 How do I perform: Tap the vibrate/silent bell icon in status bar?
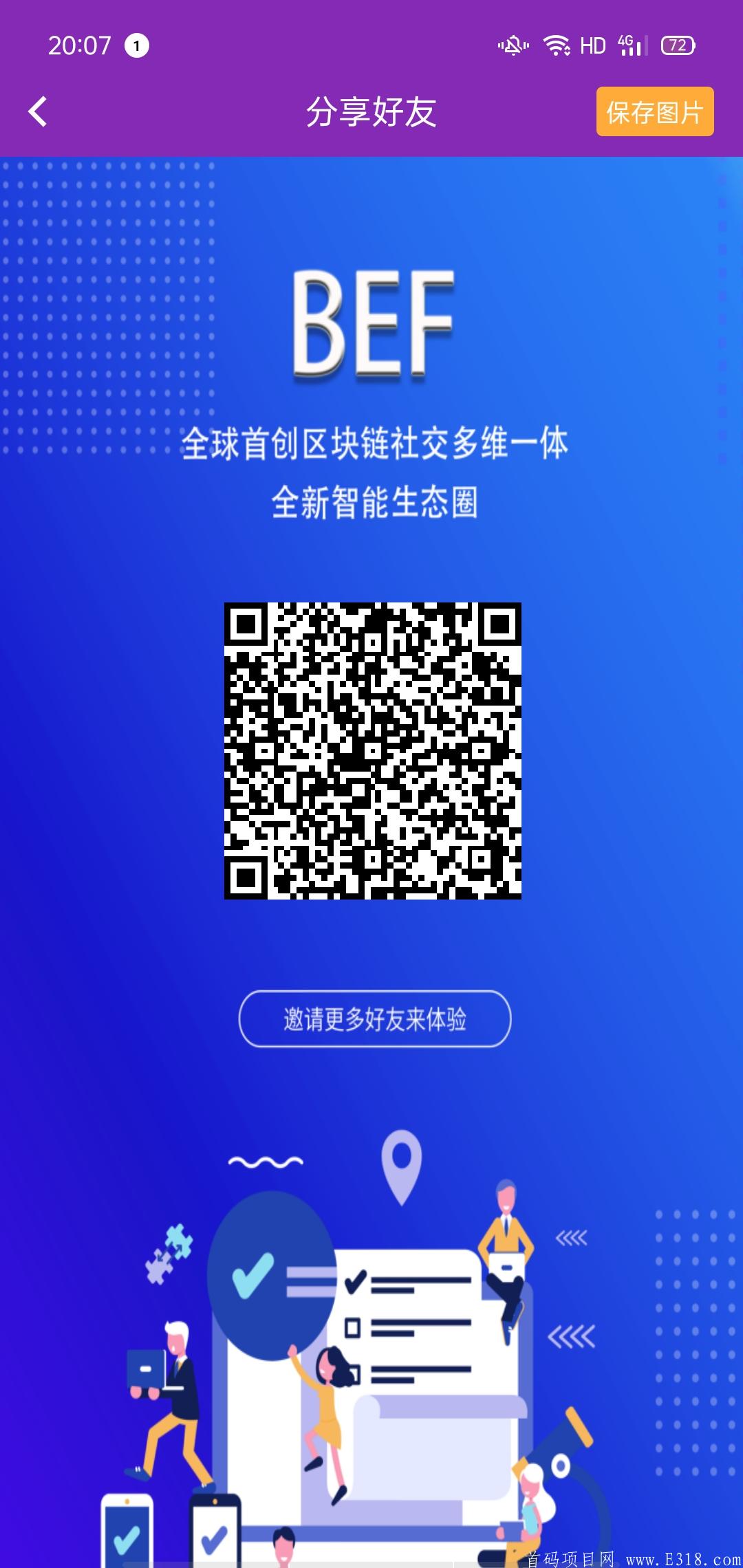(515, 43)
